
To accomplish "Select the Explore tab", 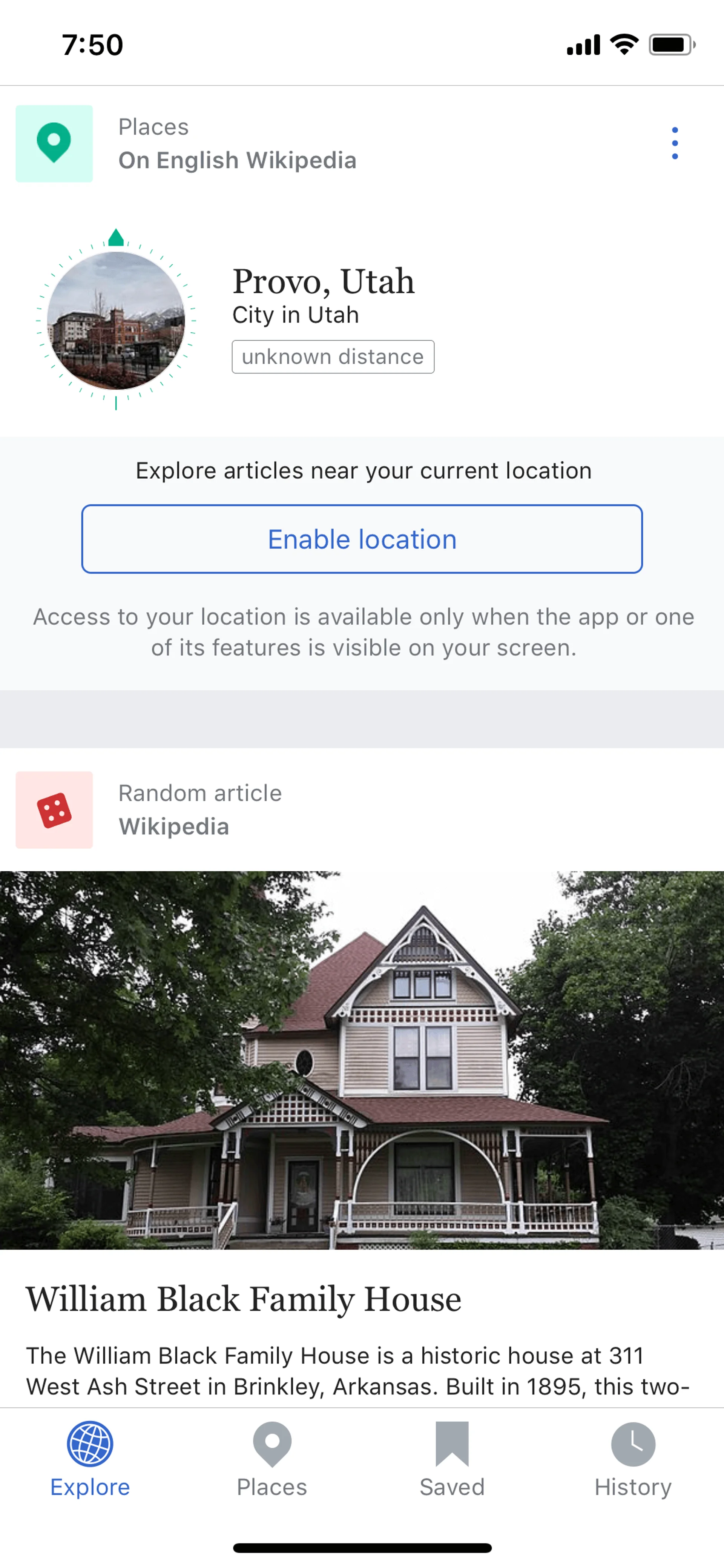I will [90, 1459].
